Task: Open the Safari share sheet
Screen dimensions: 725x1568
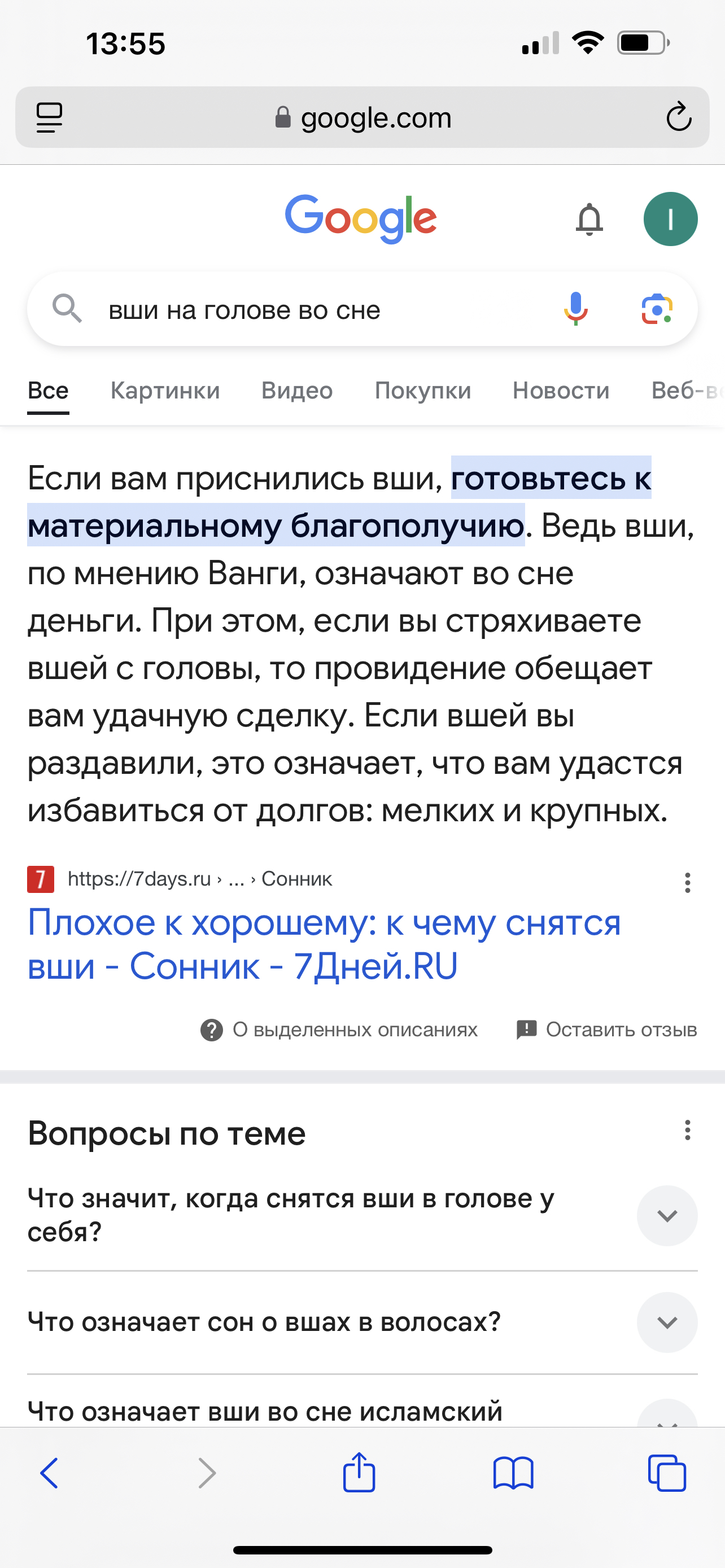Action: click(x=359, y=1473)
